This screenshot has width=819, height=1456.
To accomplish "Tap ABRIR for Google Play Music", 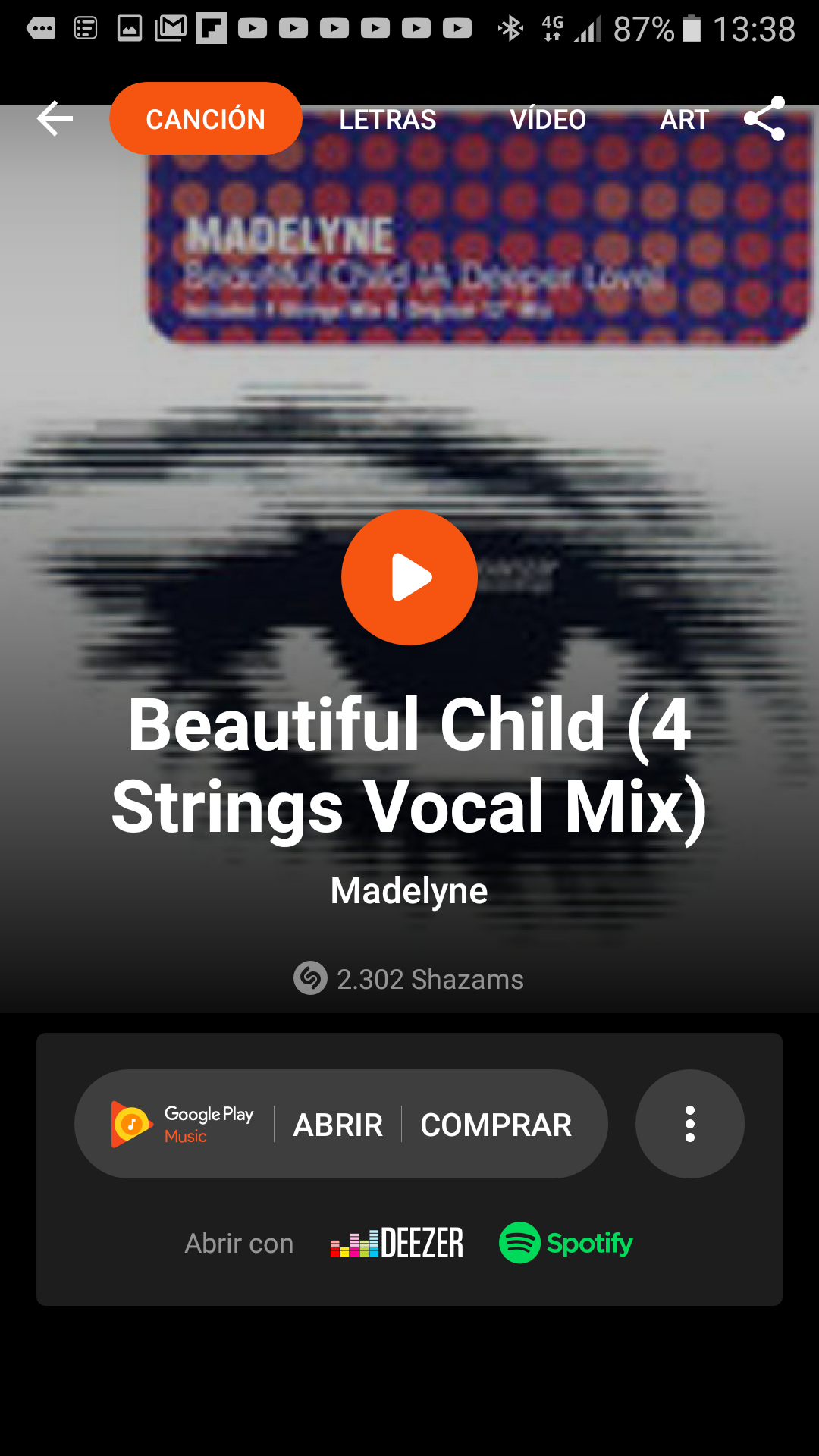I will point(338,1125).
